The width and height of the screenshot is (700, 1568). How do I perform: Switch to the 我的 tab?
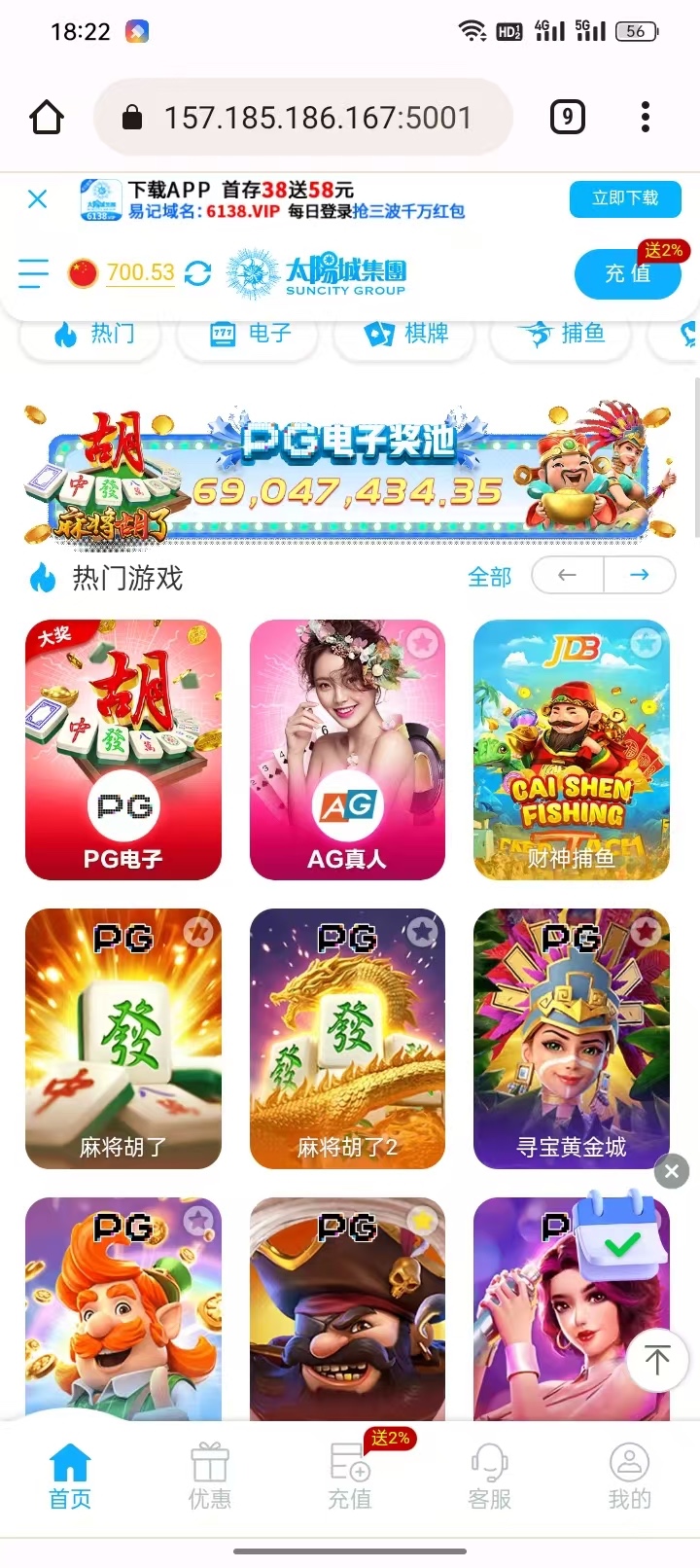[x=629, y=1477]
